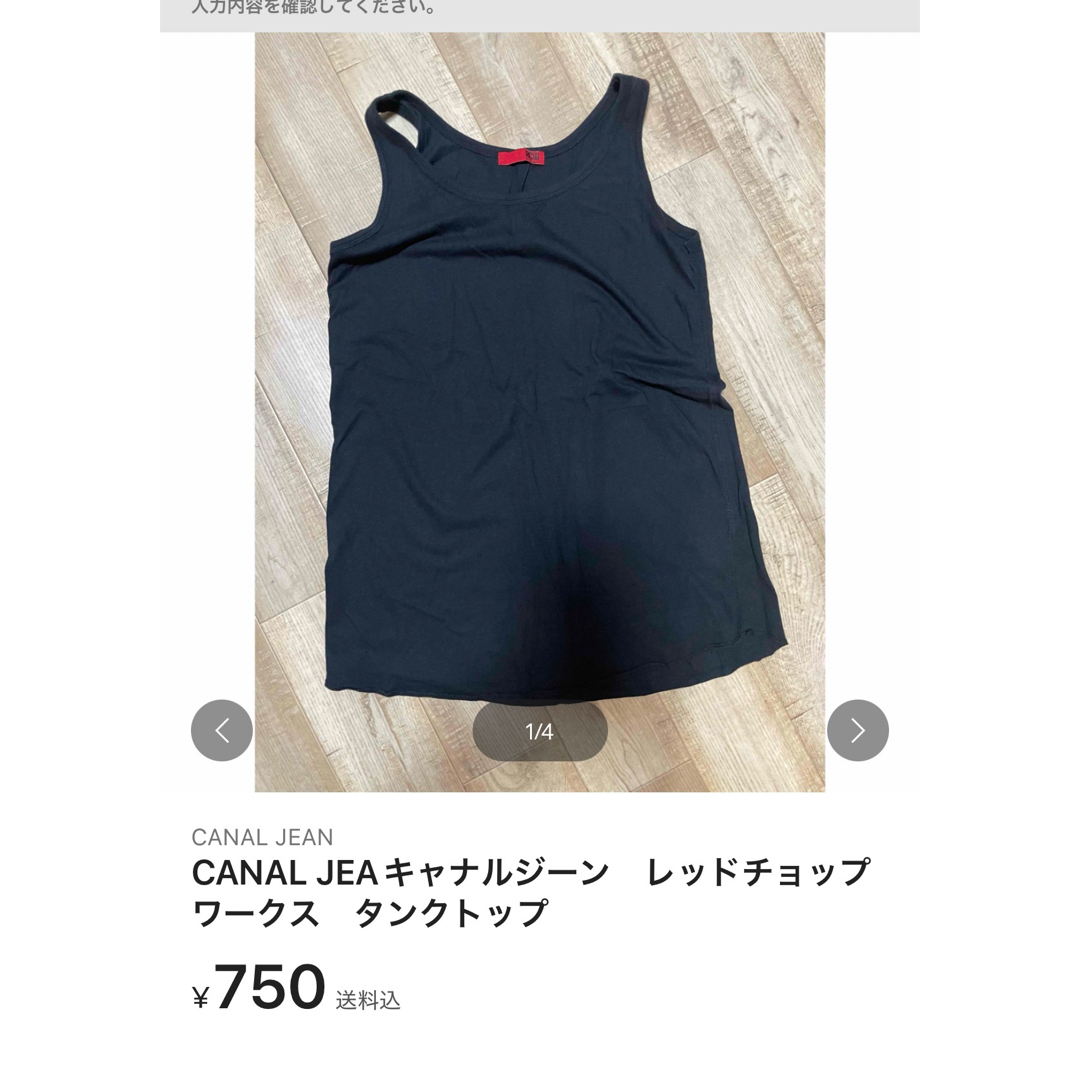Go back to the previous product photo

(x=222, y=730)
